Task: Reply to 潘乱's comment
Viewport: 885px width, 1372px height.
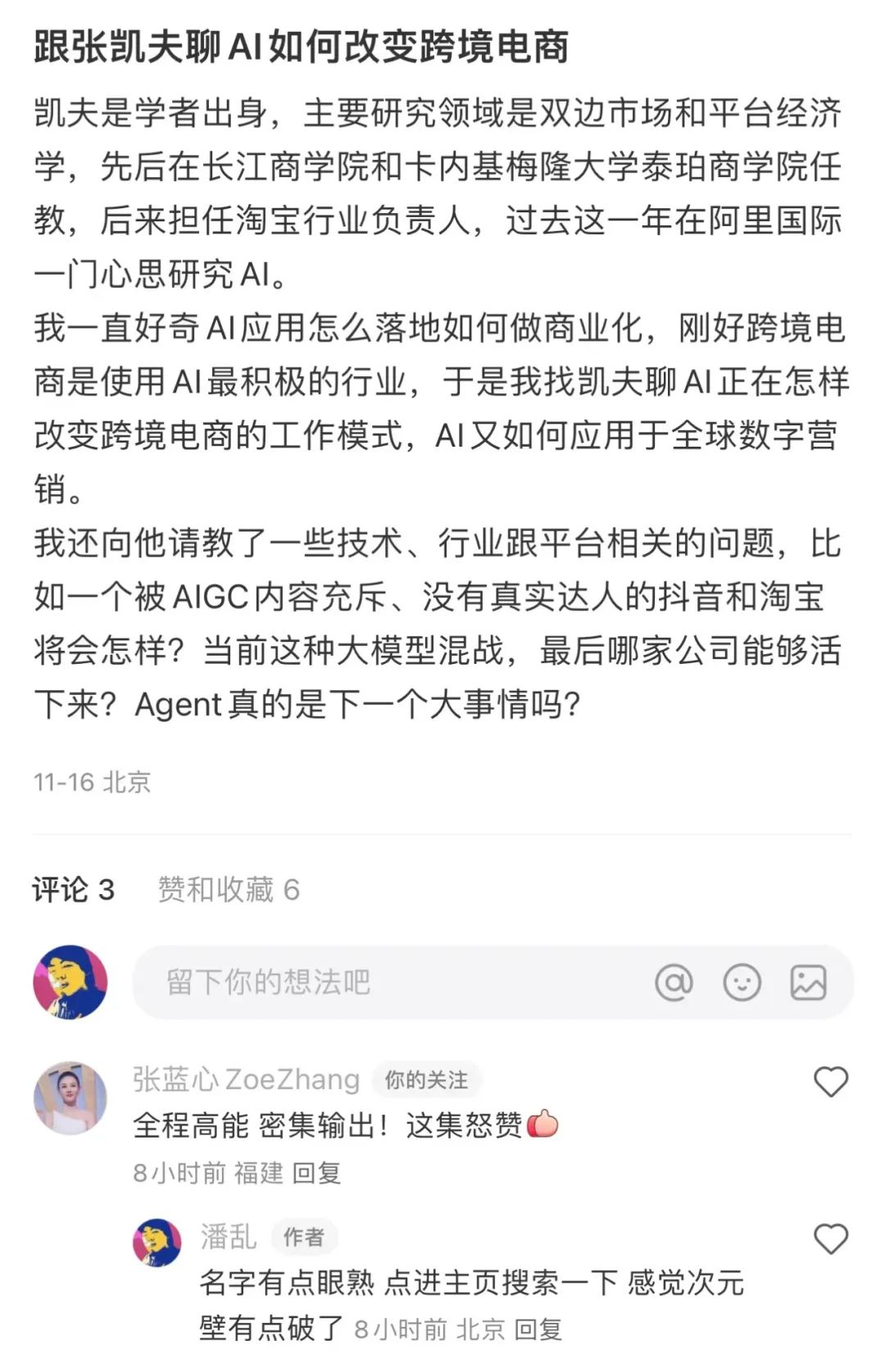Action: click(538, 1329)
